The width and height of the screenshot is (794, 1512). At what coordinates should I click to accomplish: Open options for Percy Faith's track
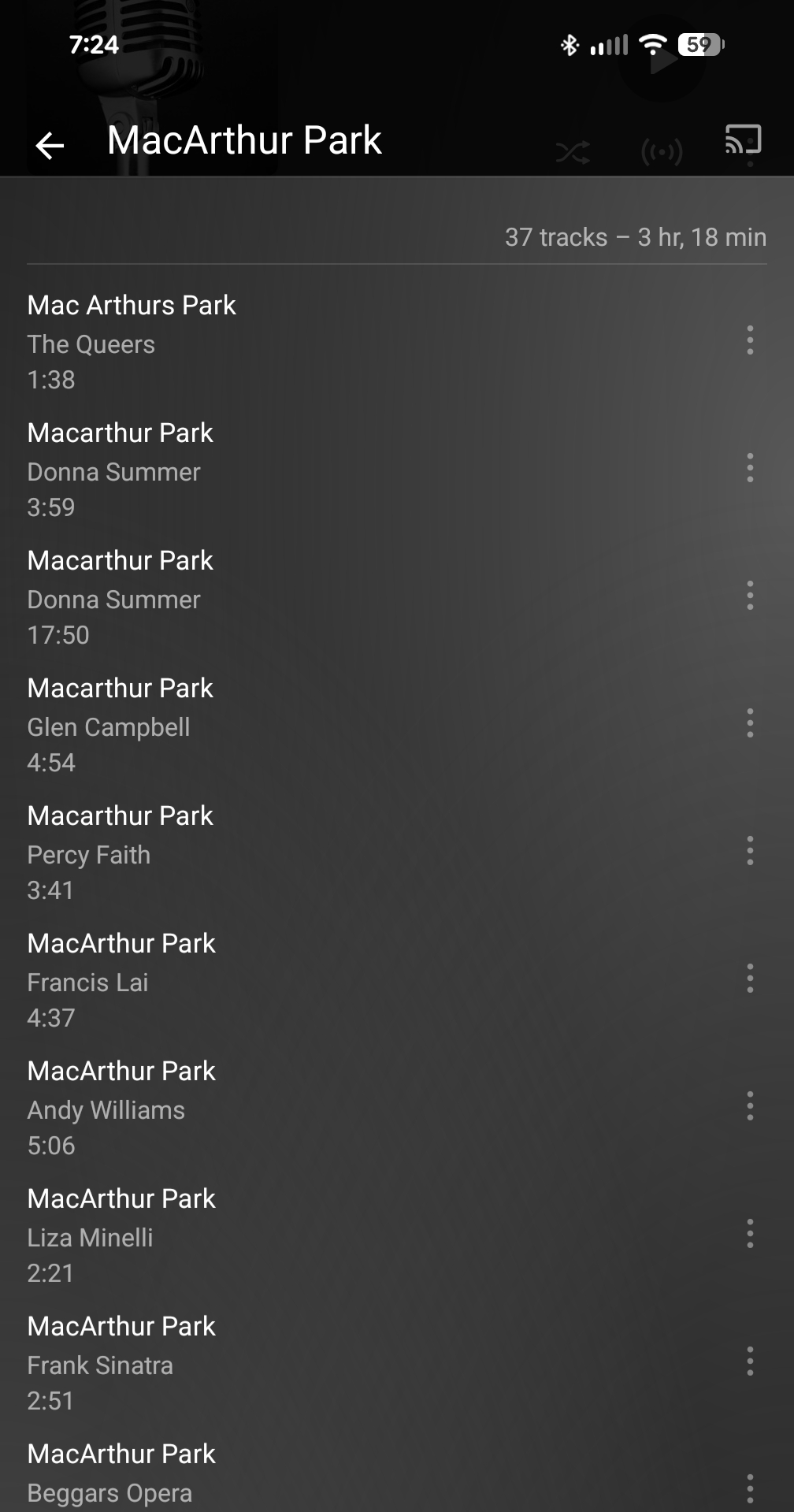750,851
